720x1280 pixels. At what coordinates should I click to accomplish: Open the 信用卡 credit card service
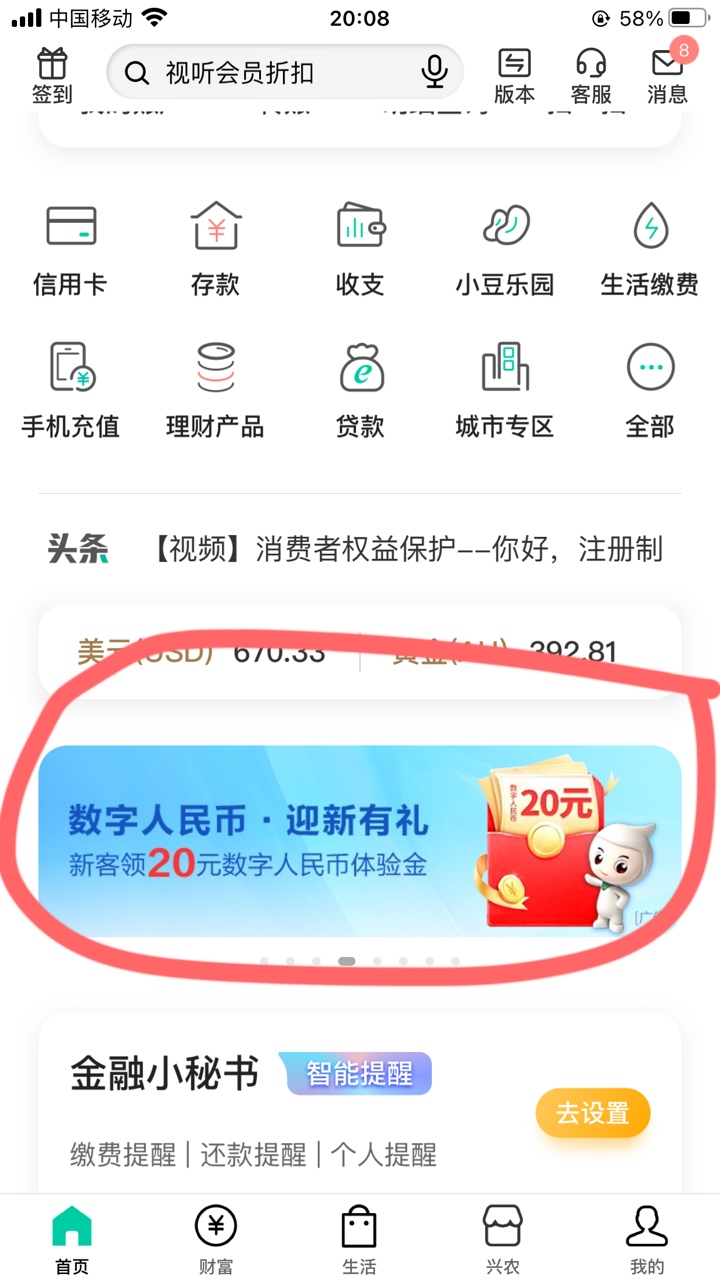[70, 250]
